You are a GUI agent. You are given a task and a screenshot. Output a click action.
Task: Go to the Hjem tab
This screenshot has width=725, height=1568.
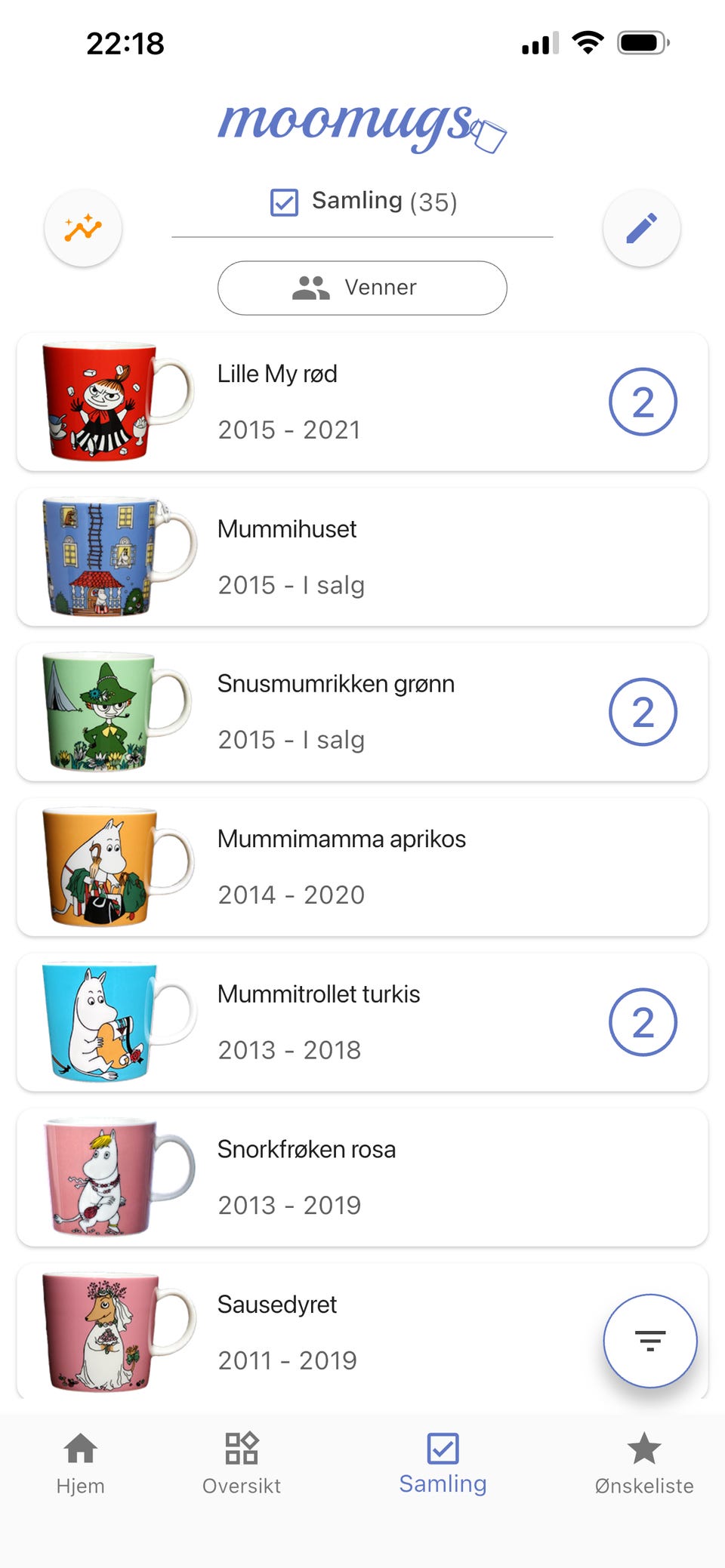click(81, 1463)
